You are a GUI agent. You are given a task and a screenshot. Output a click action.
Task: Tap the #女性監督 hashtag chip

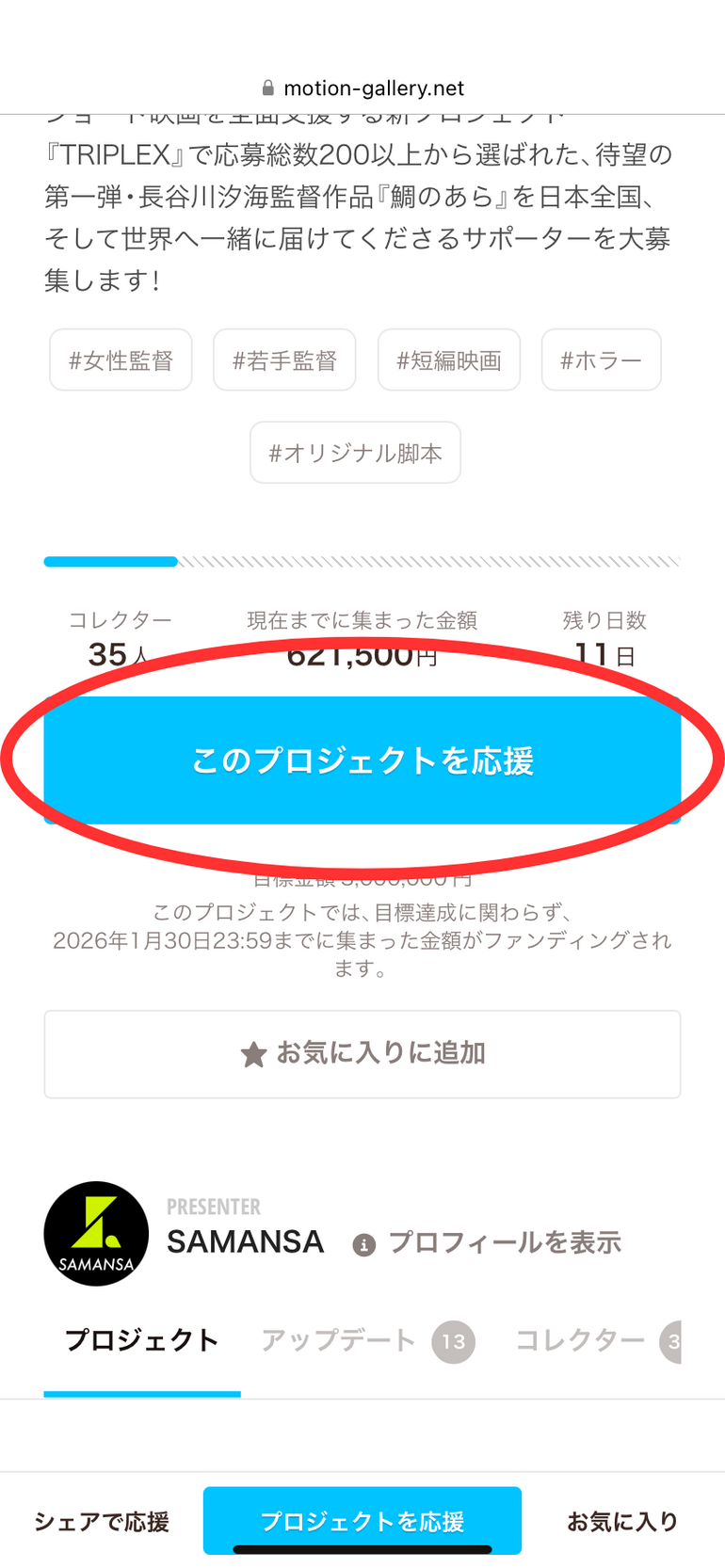(121, 360)
